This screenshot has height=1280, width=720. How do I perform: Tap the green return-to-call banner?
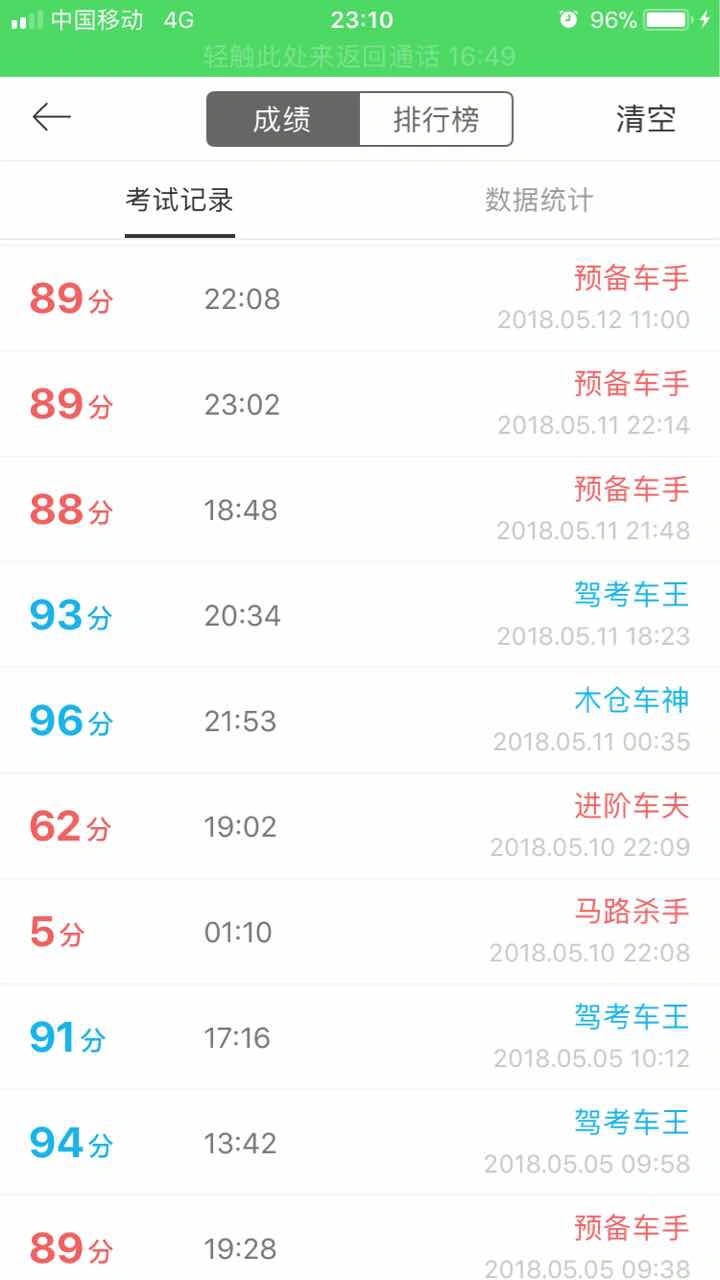tap(360, 56)
